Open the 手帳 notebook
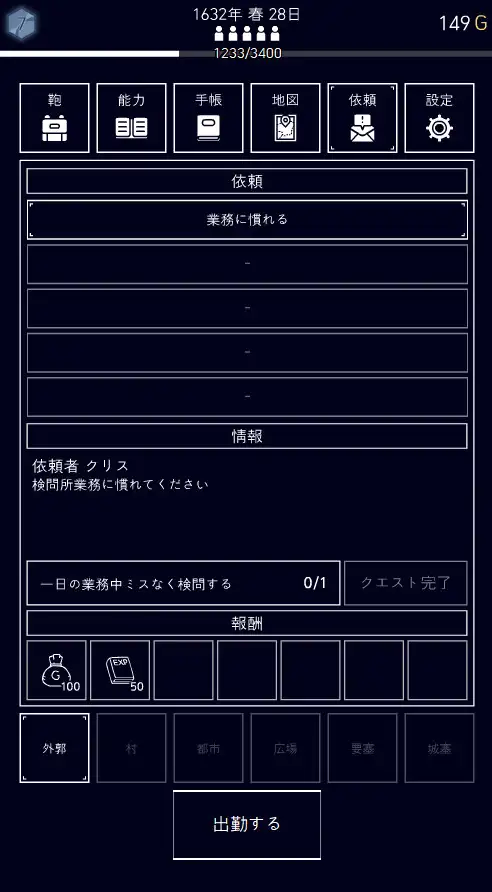492x892 pixels. click(x=208, y=118)
